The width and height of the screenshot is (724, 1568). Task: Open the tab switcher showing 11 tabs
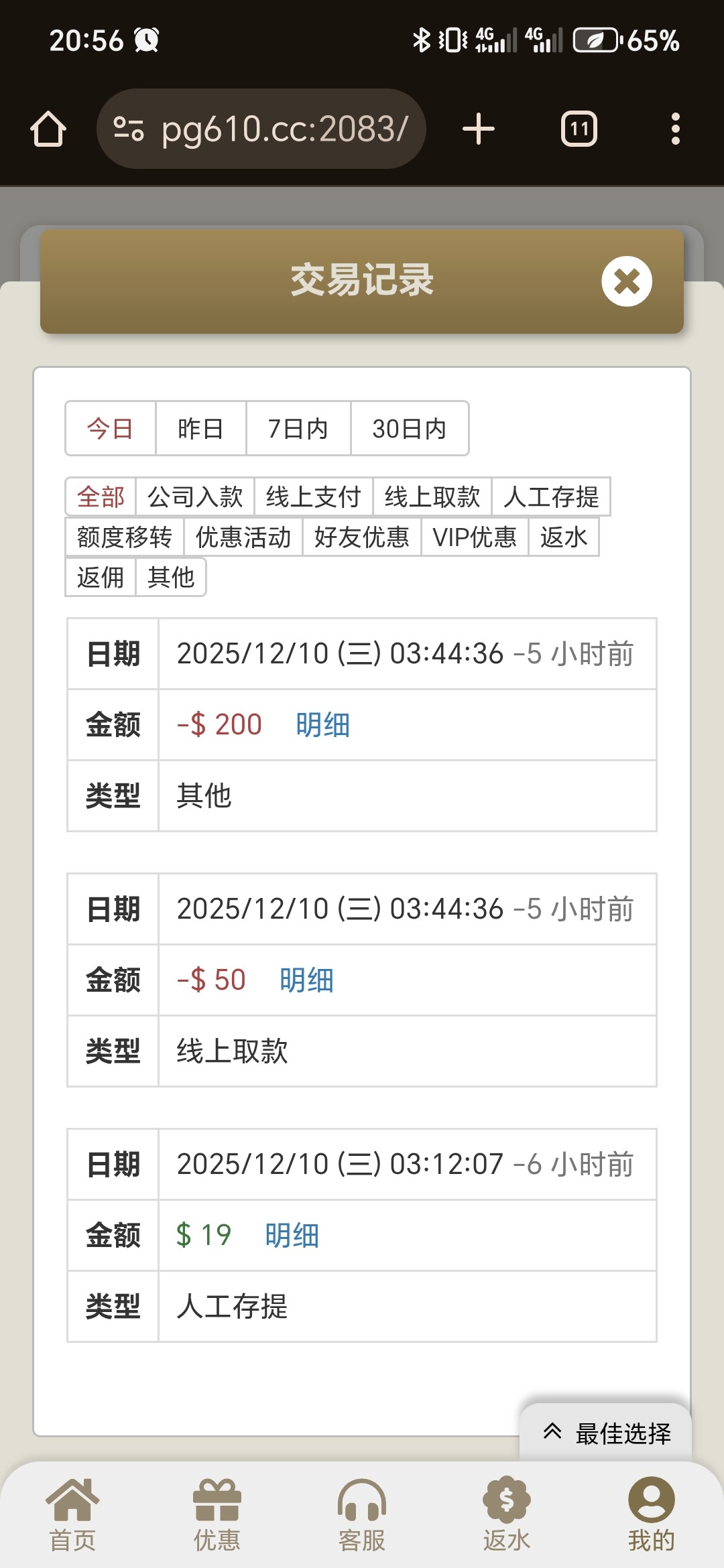tap(579, 127)
